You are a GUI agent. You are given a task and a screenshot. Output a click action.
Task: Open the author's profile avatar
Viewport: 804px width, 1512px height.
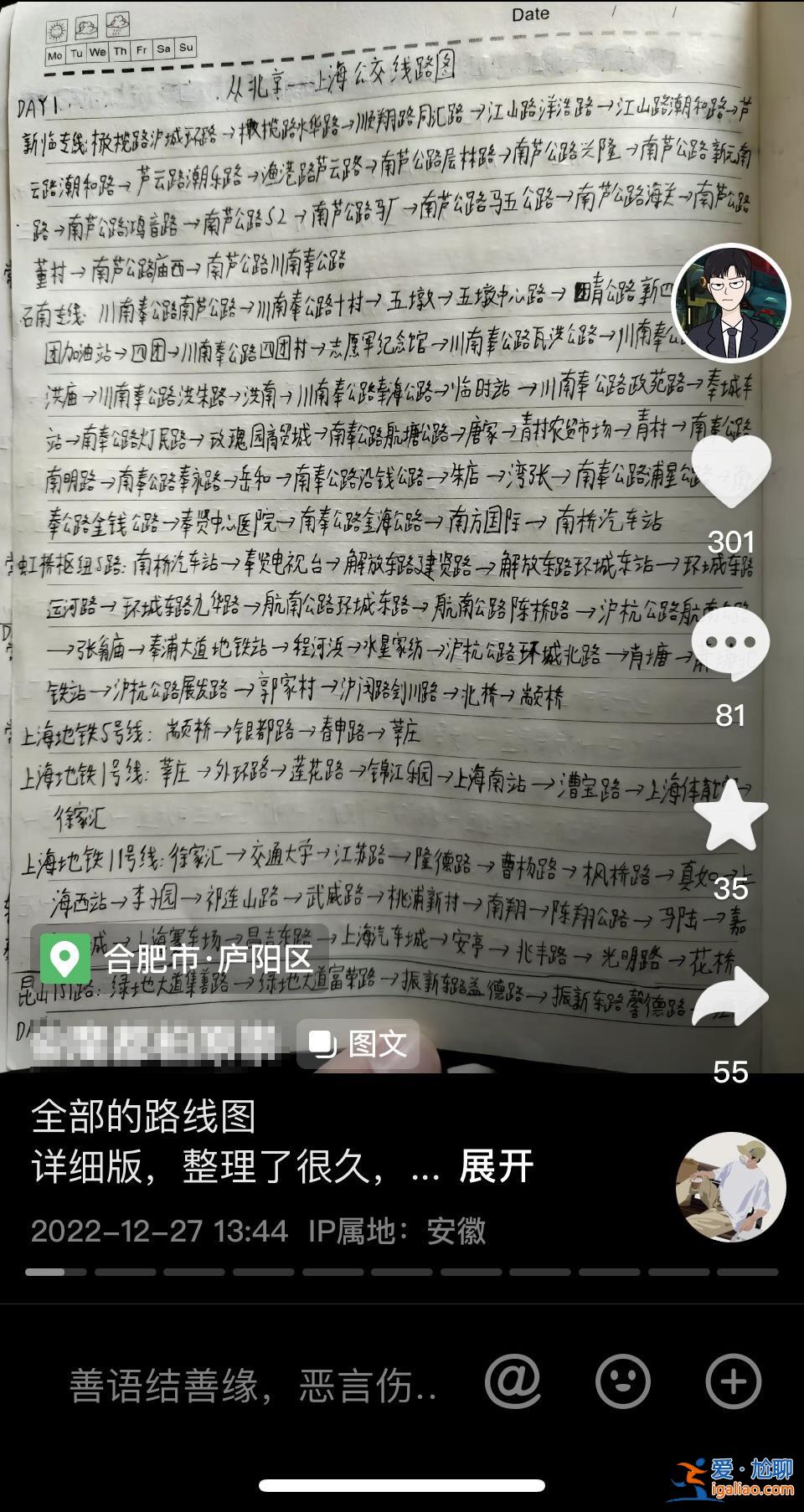click(x=732, y=303)
